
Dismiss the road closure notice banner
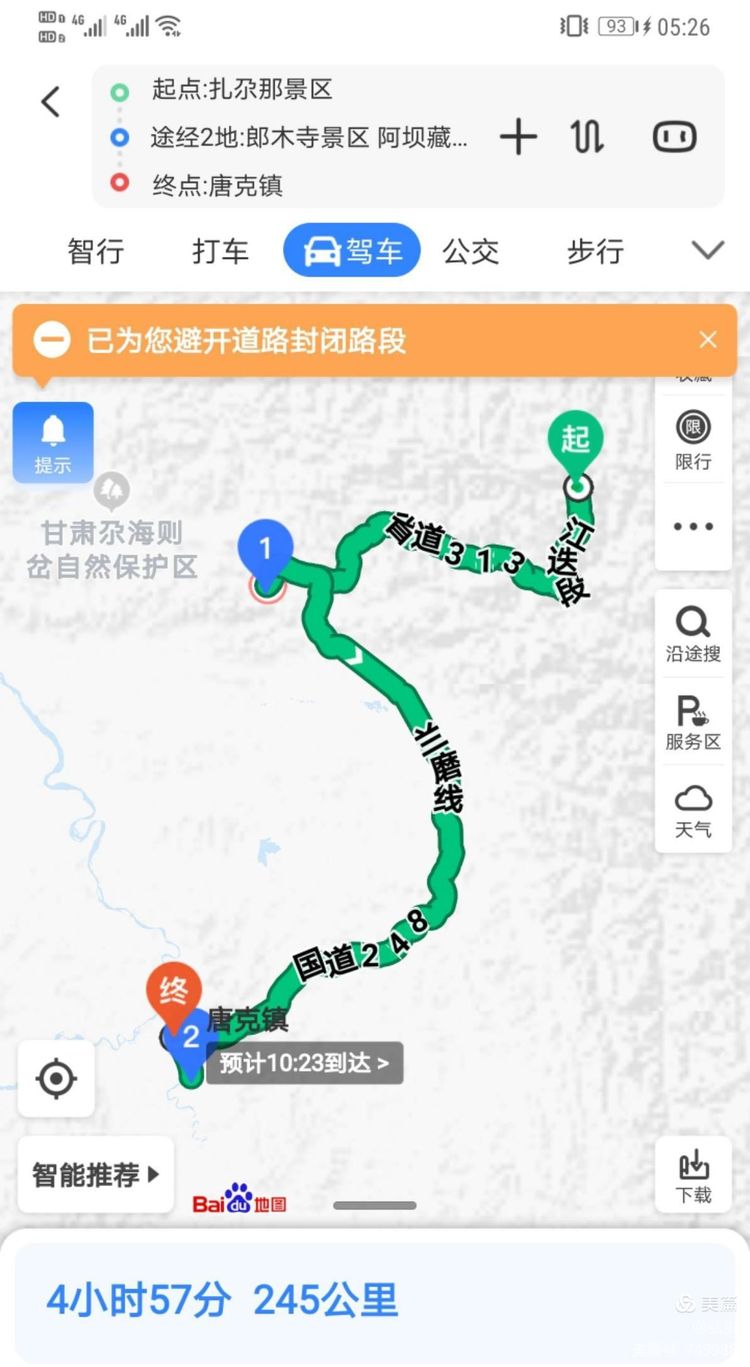[x=708, y=339]
